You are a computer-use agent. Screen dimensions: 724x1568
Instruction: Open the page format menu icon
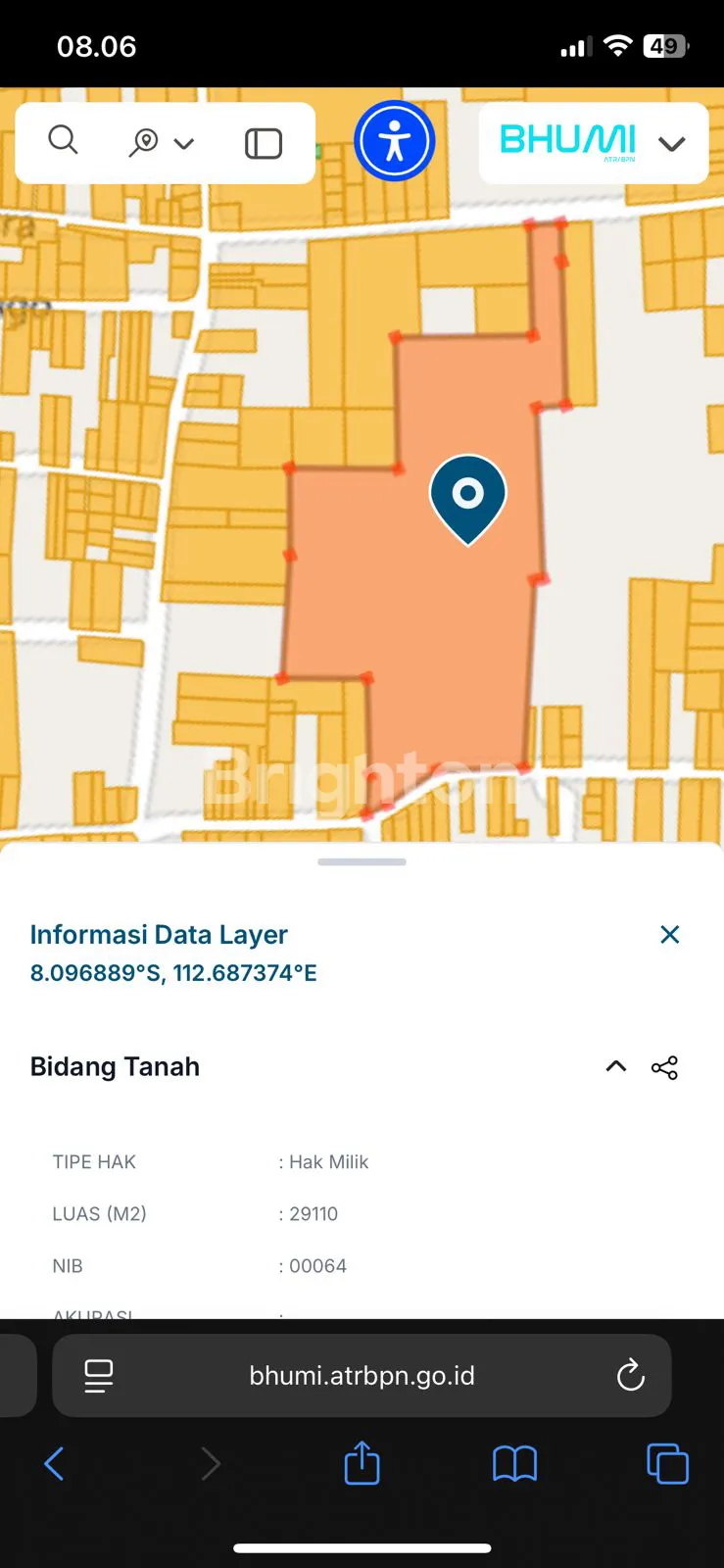pos(99,1376)
